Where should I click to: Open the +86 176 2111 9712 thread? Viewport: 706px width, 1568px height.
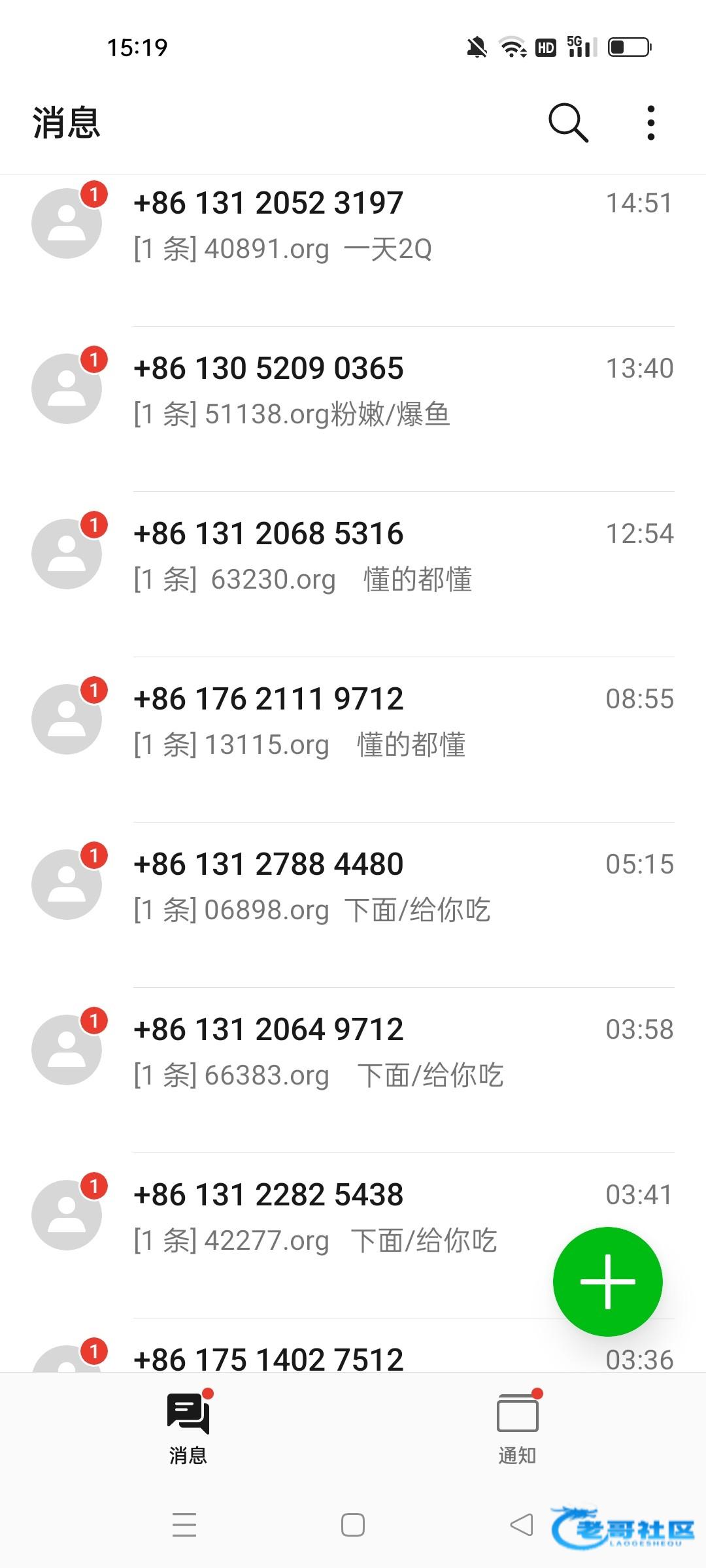pos(353,721)
